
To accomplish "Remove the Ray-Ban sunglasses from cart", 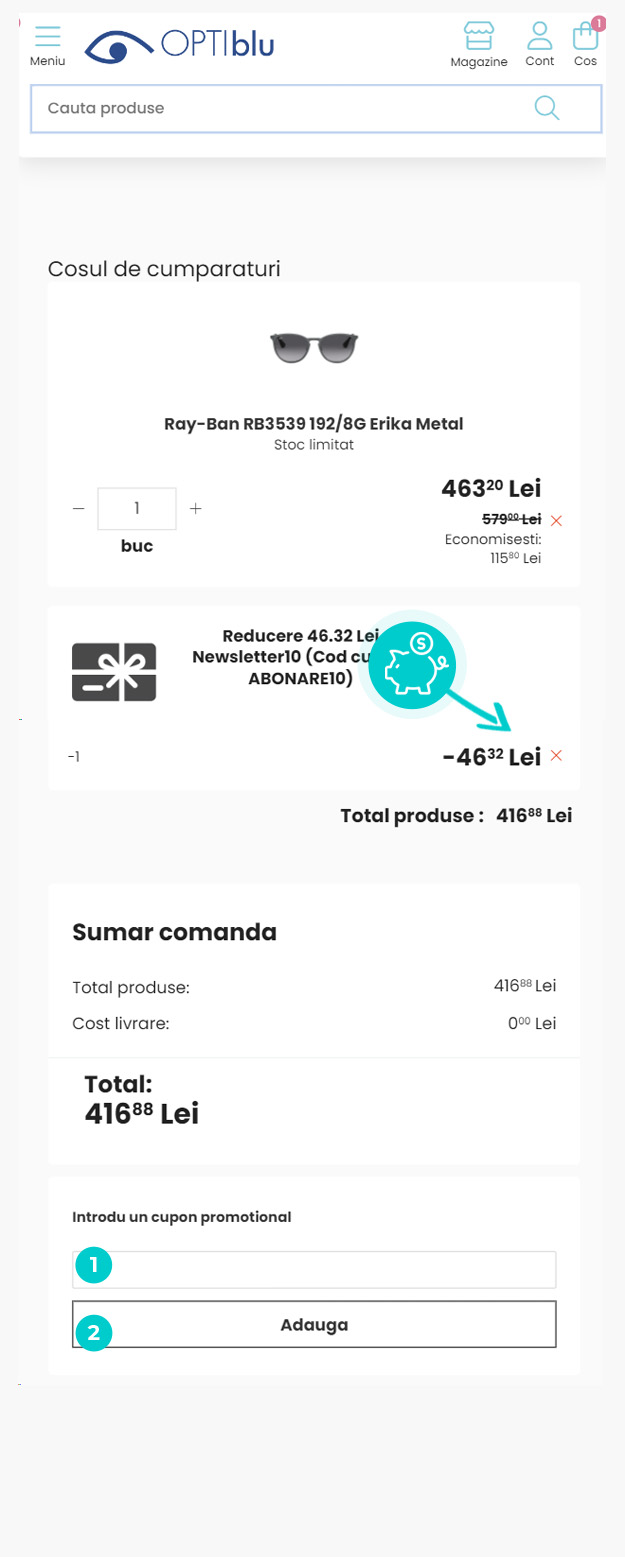I will [557, 520].
